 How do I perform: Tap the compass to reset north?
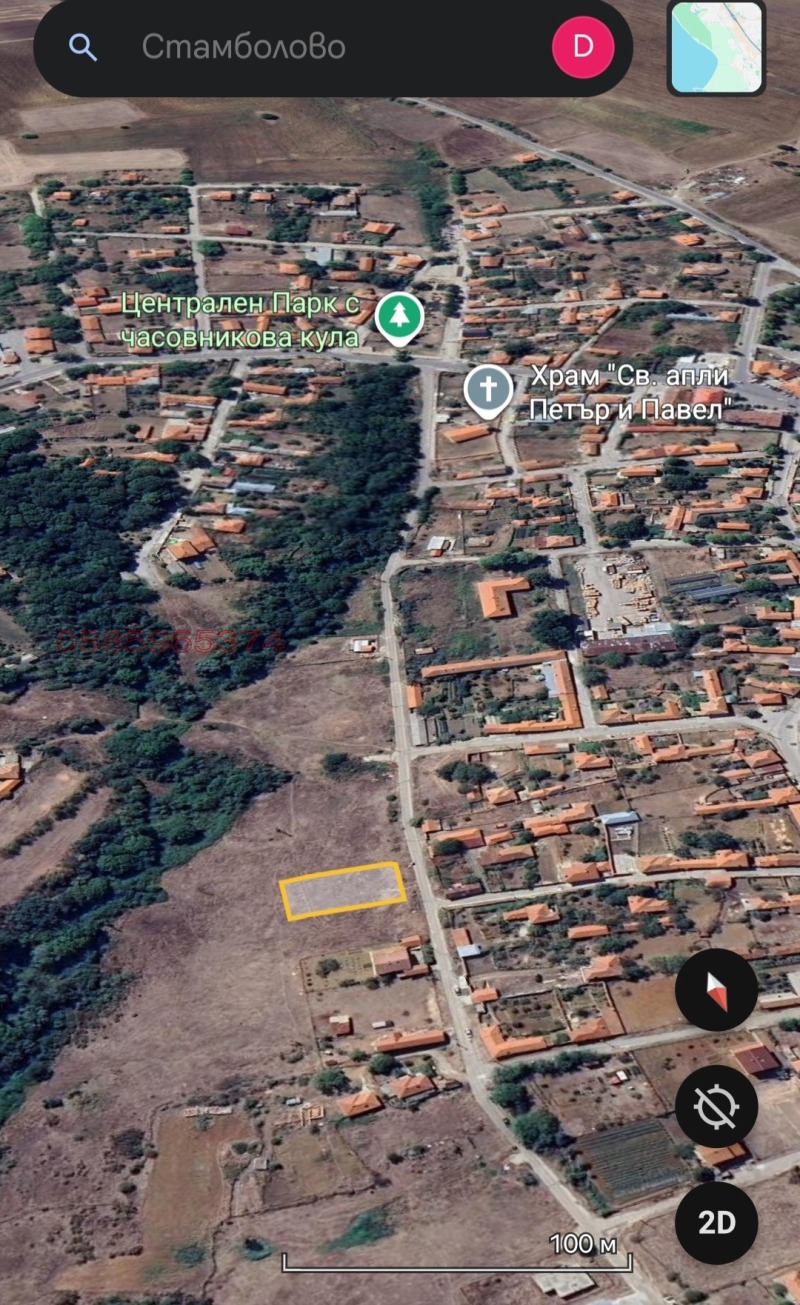coord(716,990)
